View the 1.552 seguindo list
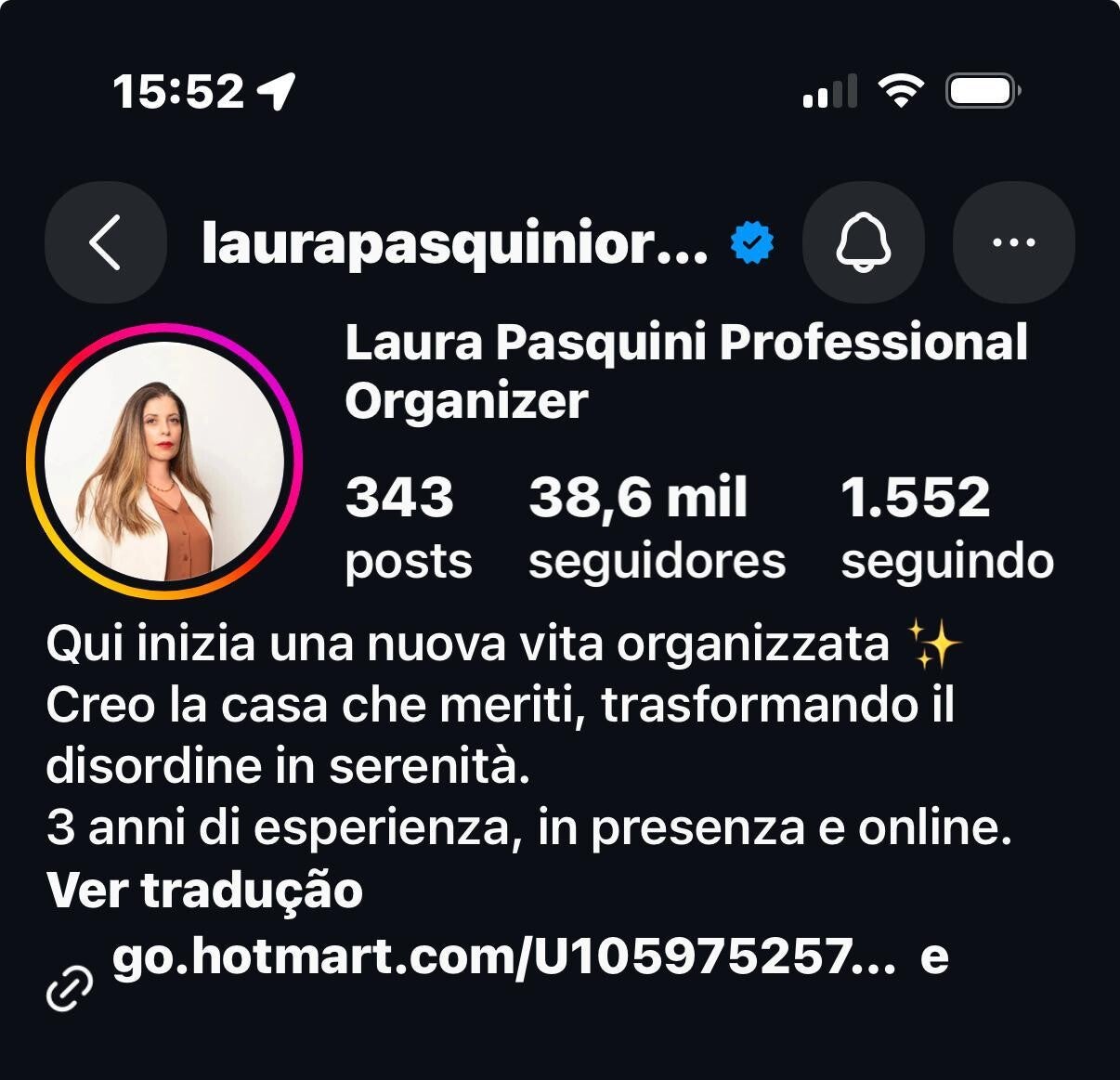Image resolution: width=1120 pixels, height=1080 pixels. 947,527
